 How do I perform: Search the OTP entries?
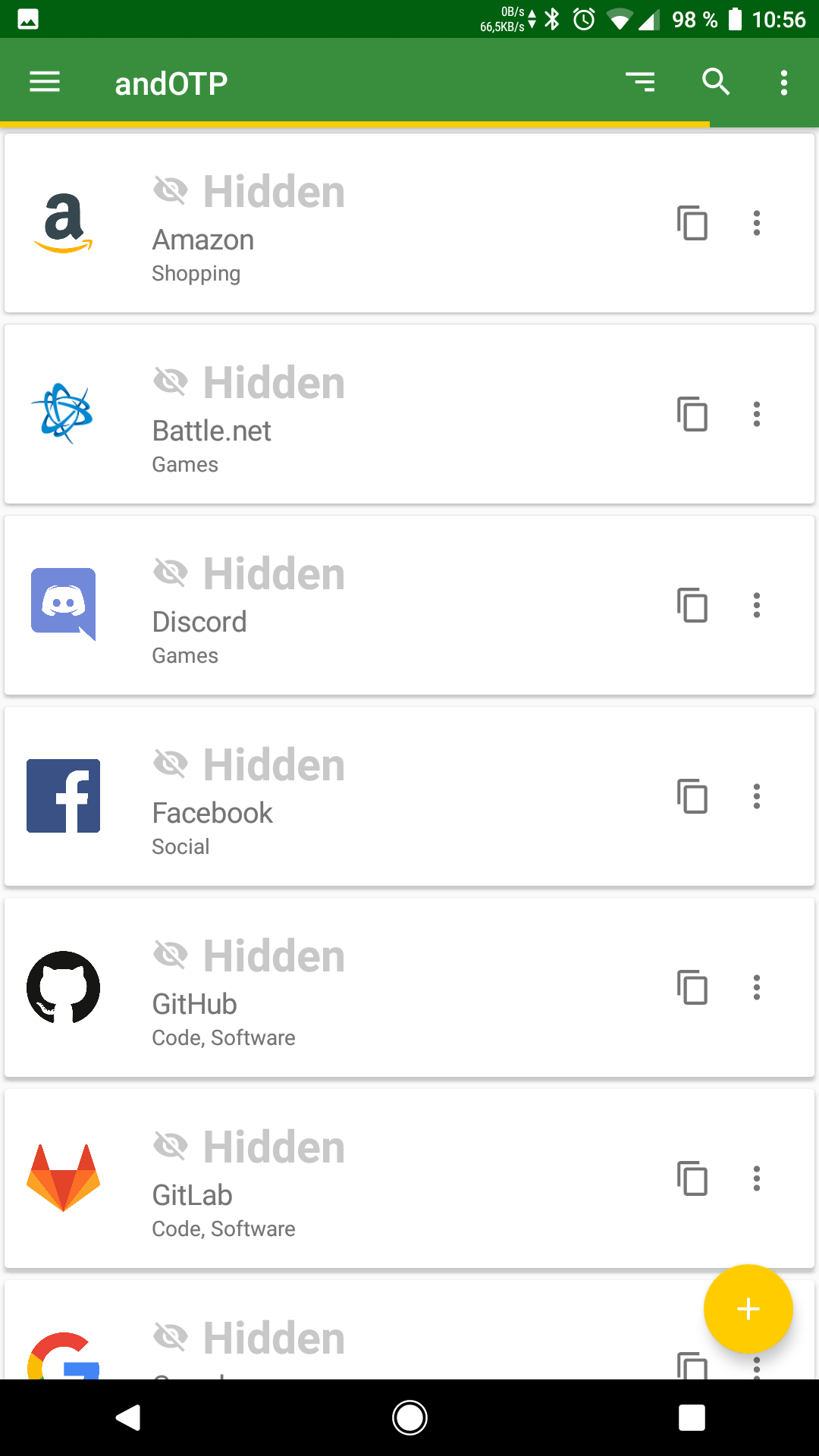tap(716, 82)
